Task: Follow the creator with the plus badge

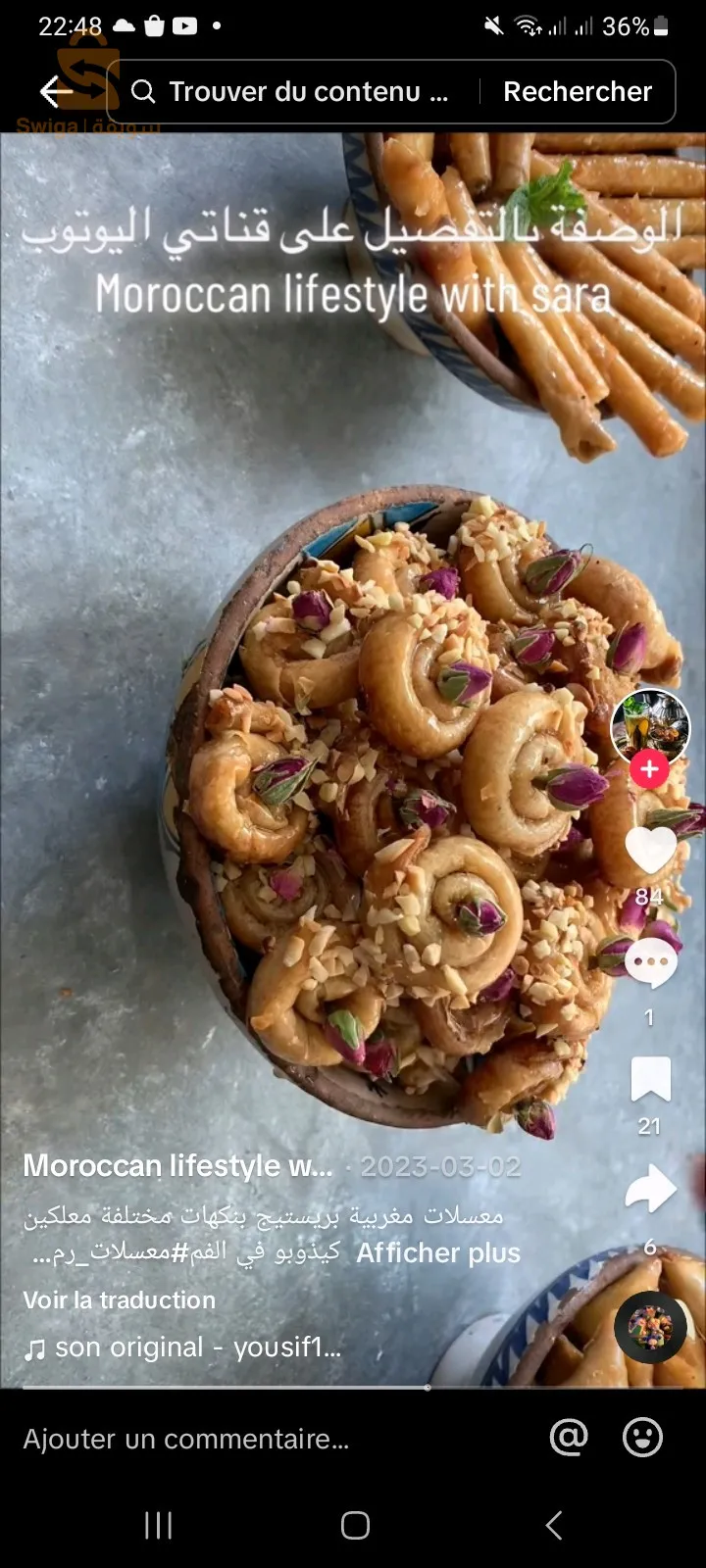Action: point(649,769)
